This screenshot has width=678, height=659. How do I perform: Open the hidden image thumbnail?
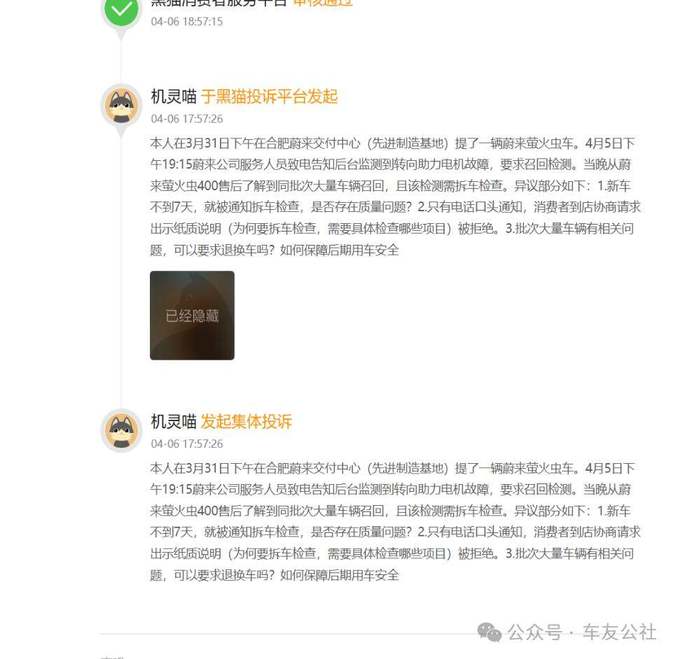click(192, 315)
